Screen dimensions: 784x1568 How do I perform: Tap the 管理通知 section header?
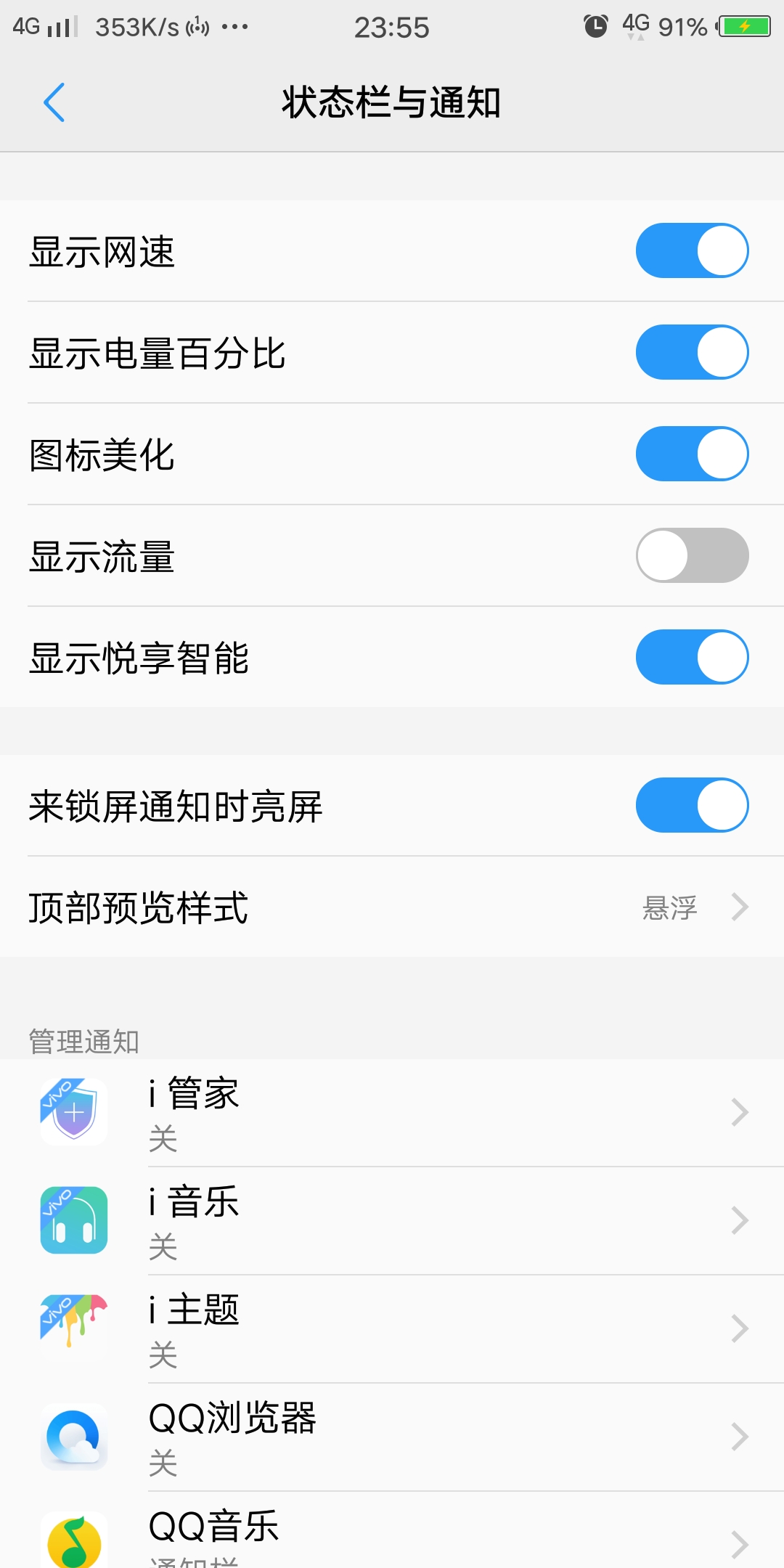pos(83,1040)
